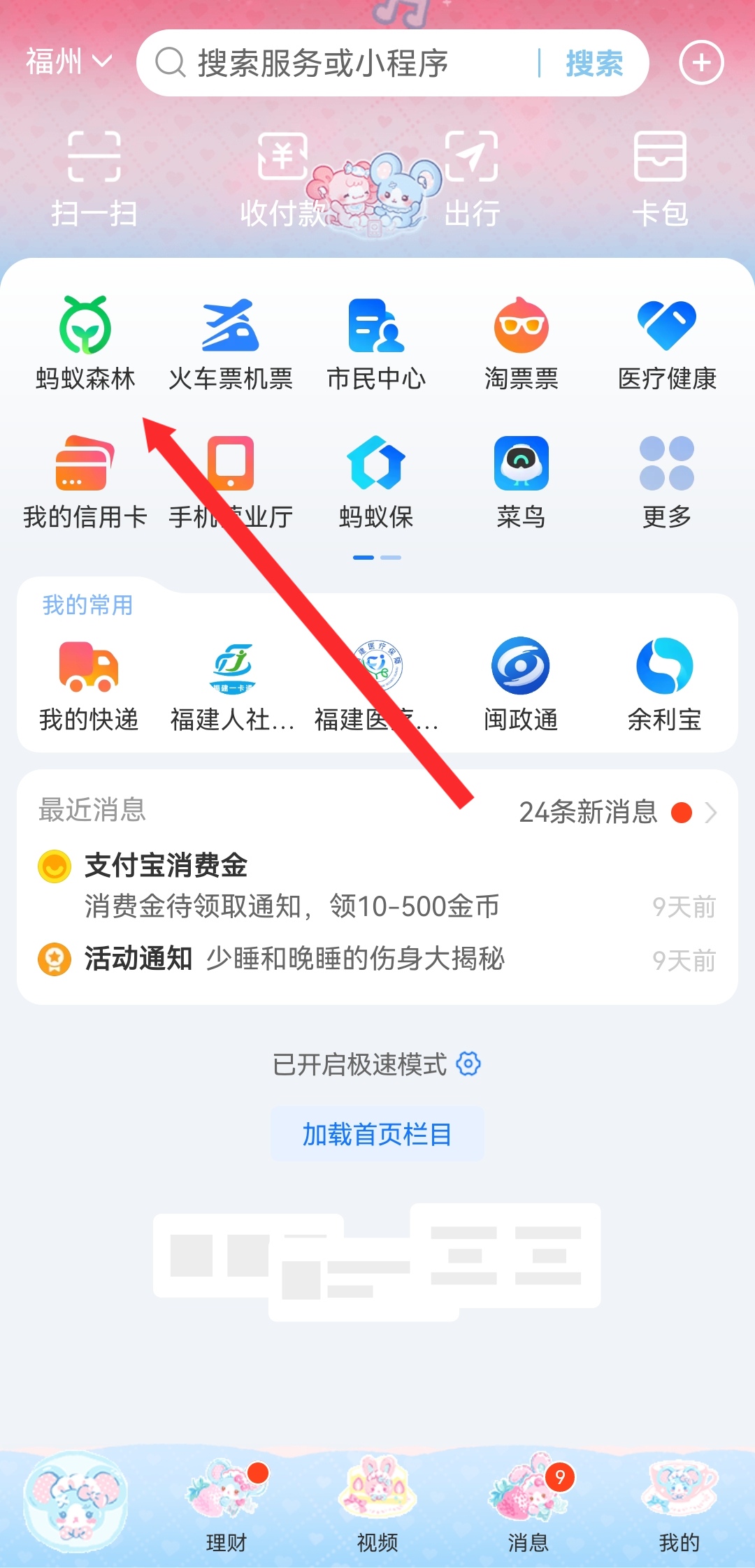Open 我的快递 from frequently used

[89, 685]
